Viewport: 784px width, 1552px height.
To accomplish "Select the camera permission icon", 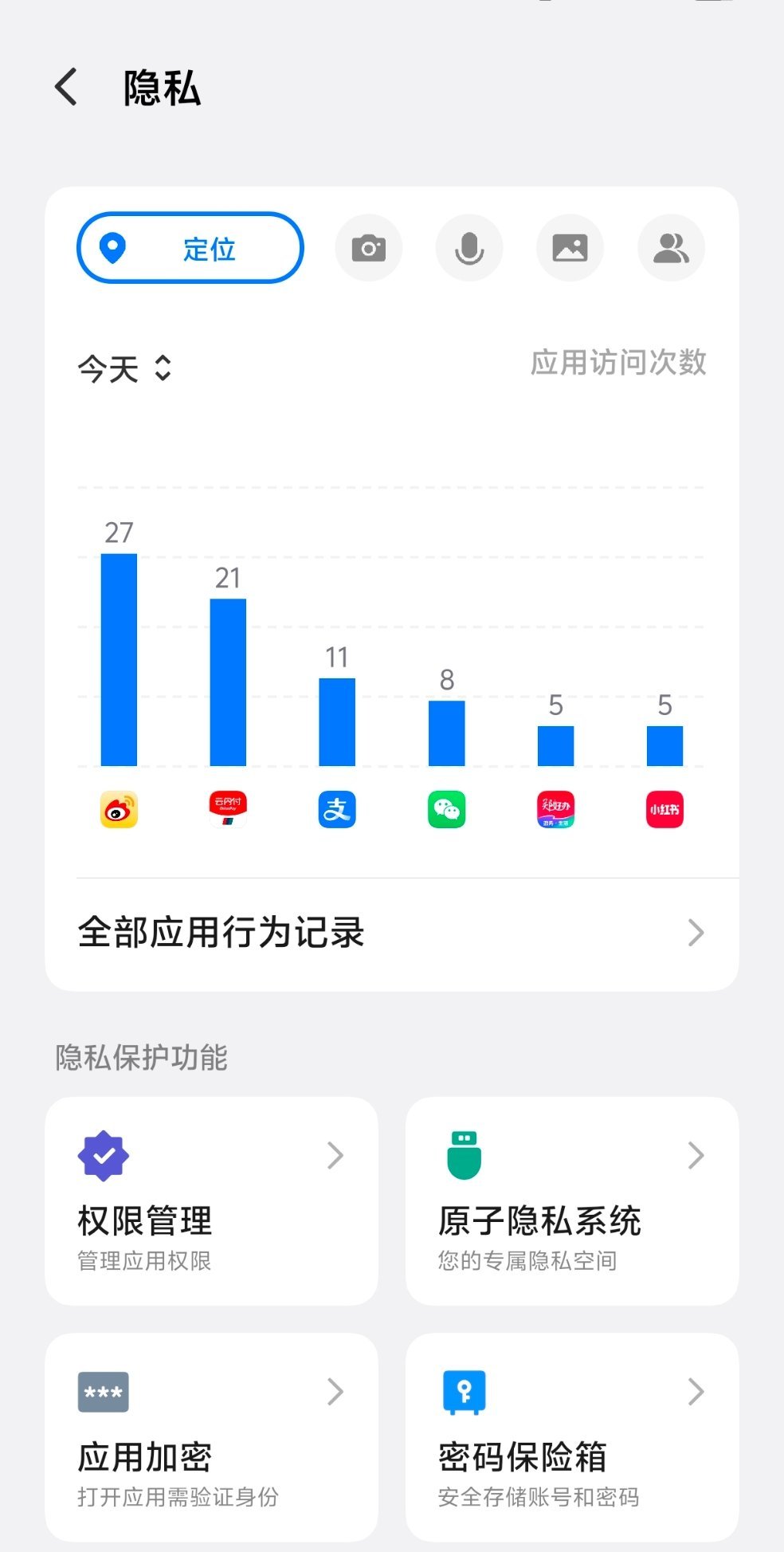I will [368, 248].
